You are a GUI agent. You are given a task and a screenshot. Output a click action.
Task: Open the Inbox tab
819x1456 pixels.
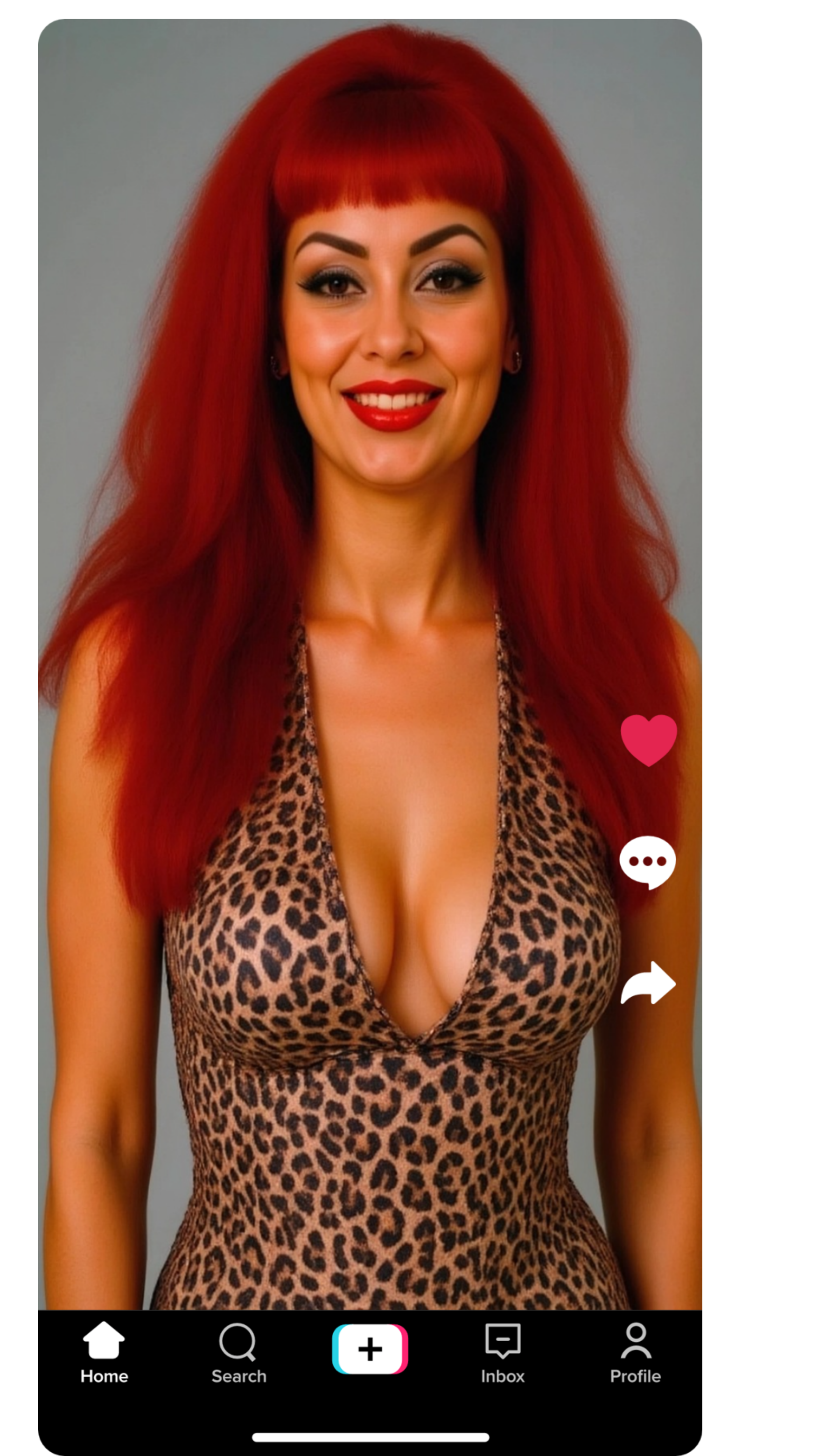click(503, 1352)
